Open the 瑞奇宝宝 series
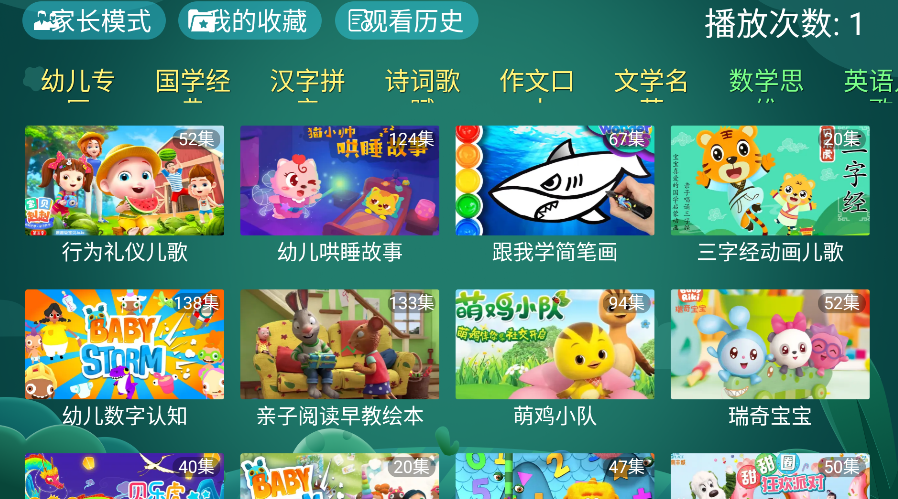The width and height of the screenshot is (898, 499). coord(770,345)
